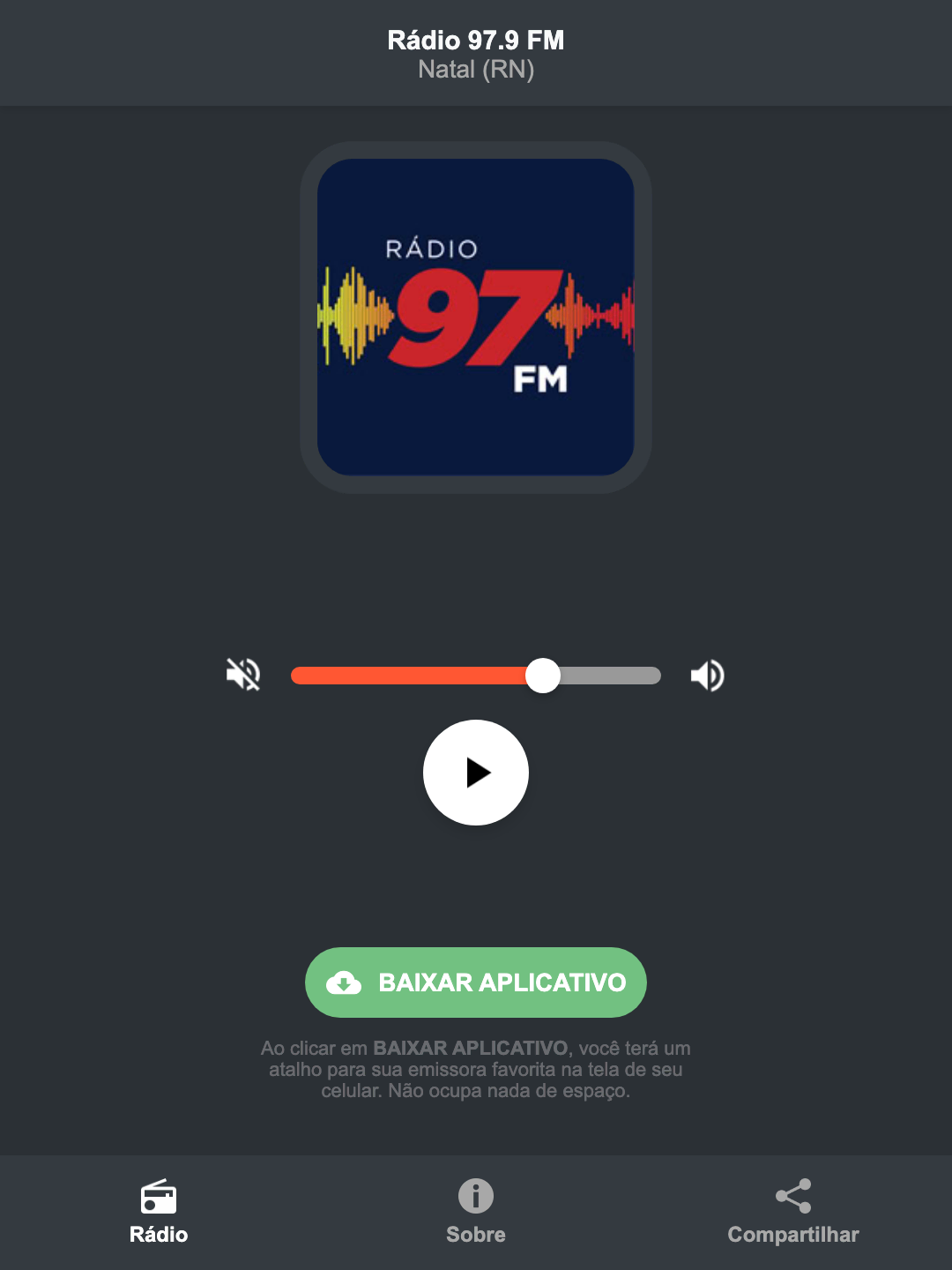Click the Rádio 97.9 FM station title
Screen dimensions: 952x1270
[x=475, y=41]
